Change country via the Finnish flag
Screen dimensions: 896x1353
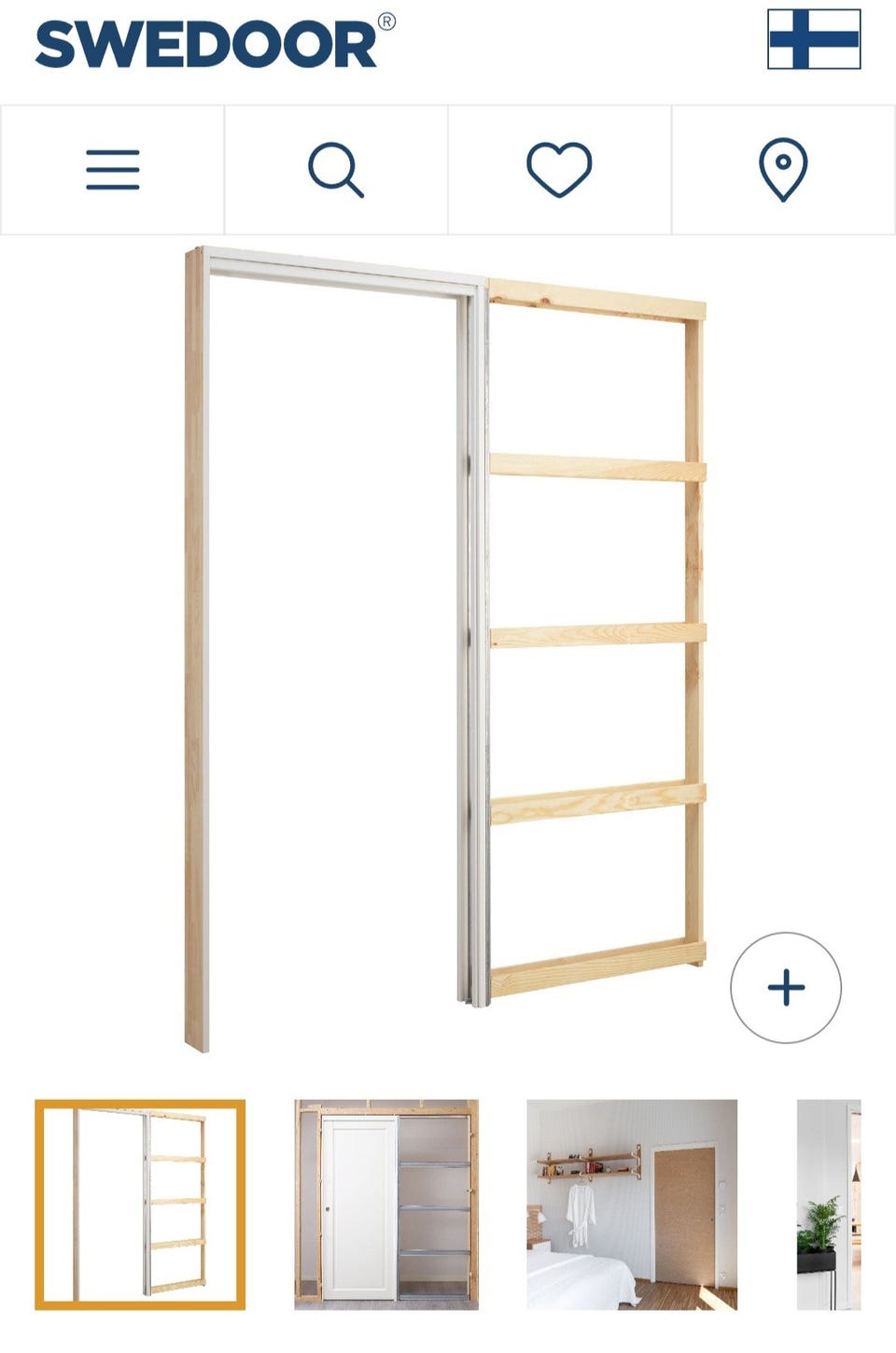click(x=814, y=39)
